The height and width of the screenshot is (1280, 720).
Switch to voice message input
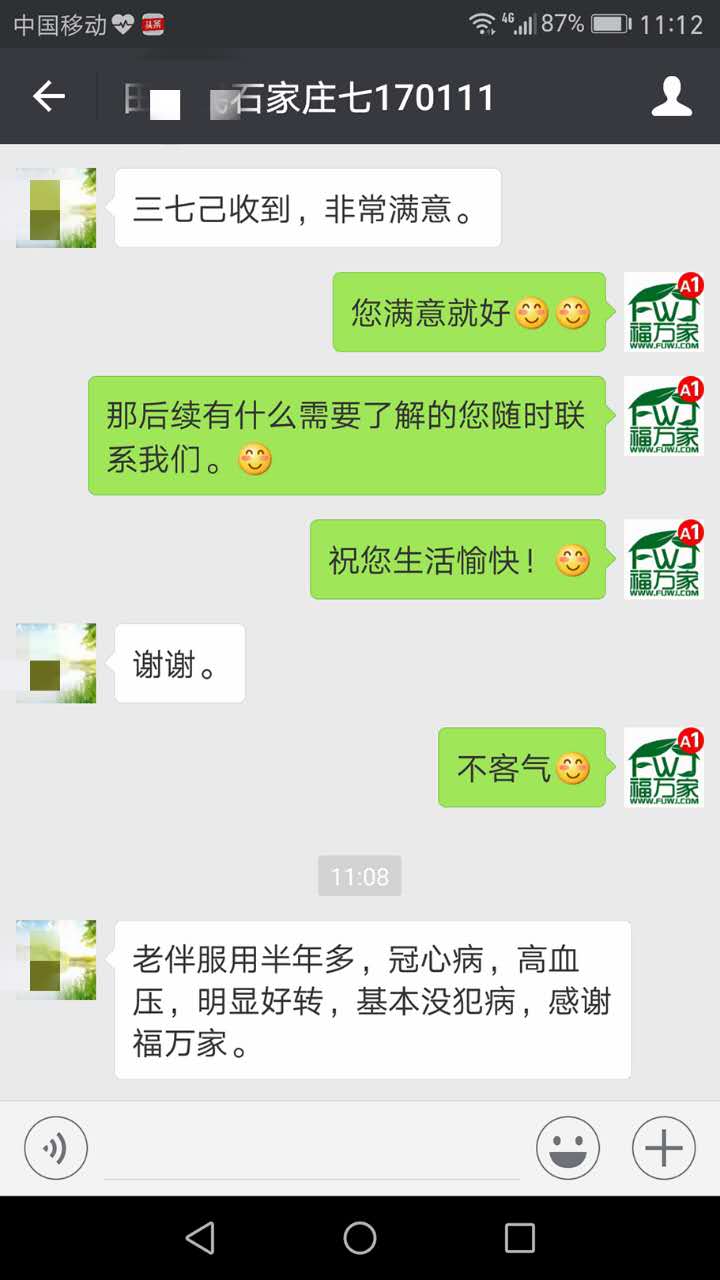point(56,1148)
